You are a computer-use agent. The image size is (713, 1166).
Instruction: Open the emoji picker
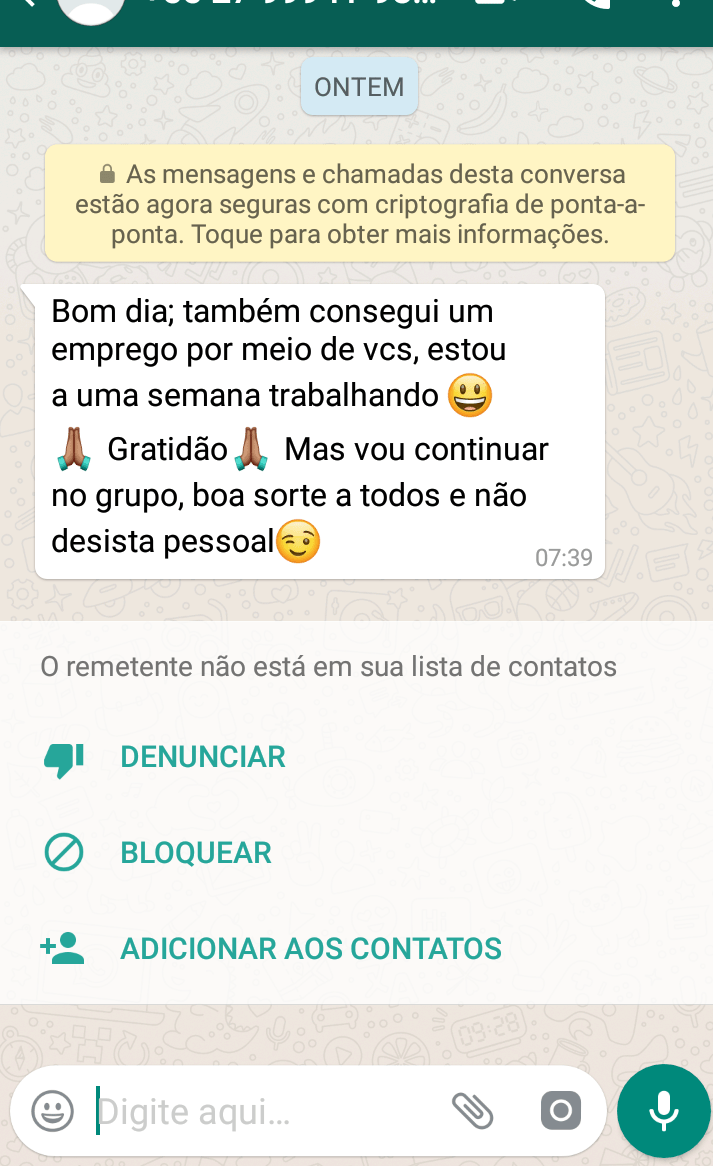[x=52, y=1110]
